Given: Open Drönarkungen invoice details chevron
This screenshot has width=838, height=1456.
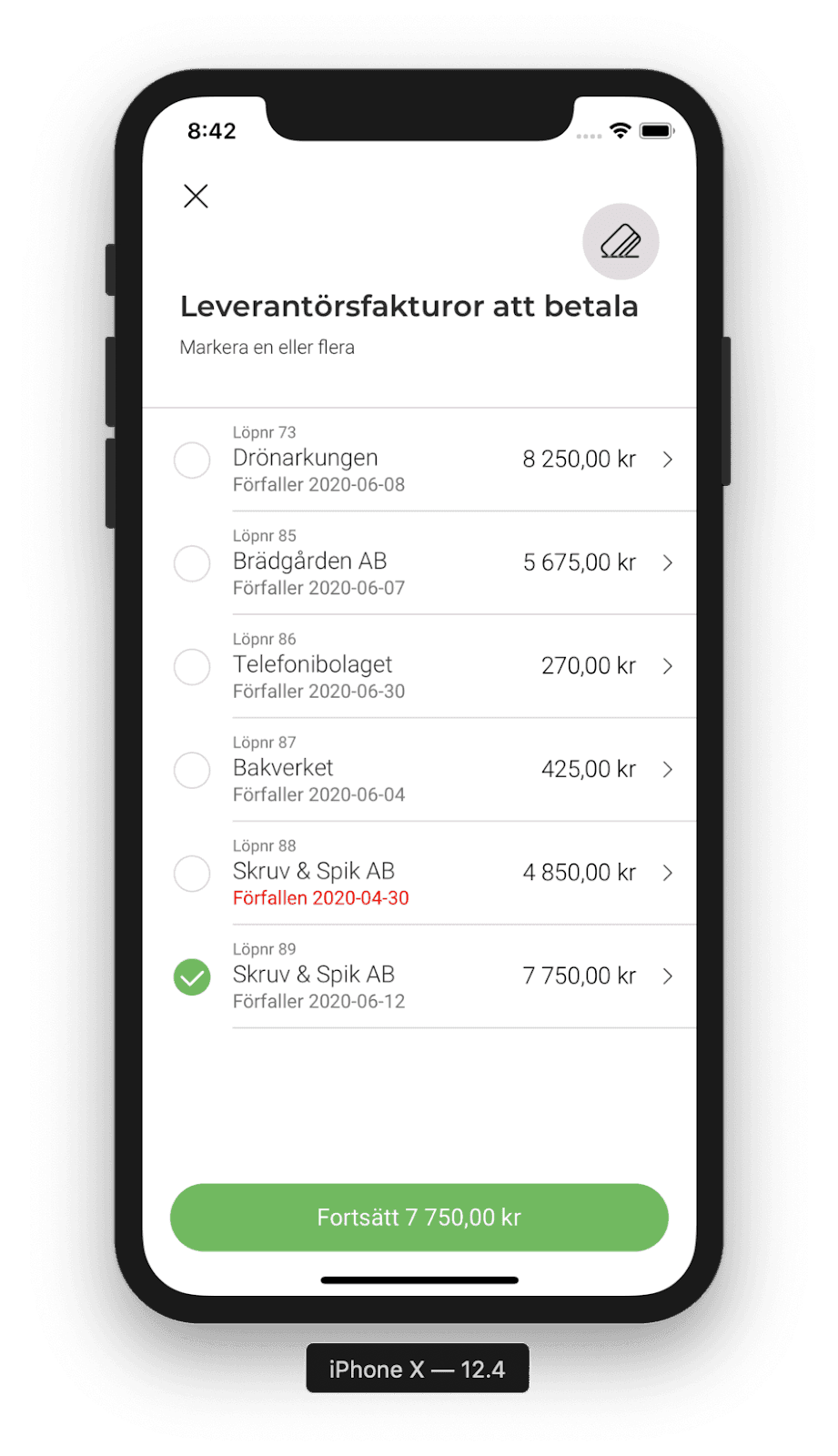Looking at the screenshot, I should (x=668, y=460).
